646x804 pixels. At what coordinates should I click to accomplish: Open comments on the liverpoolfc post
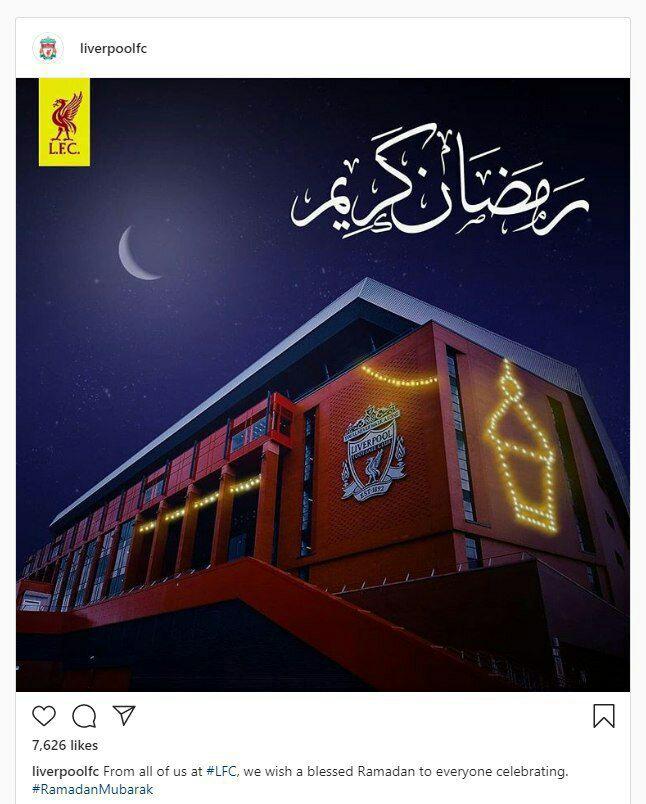coord(84,716)
